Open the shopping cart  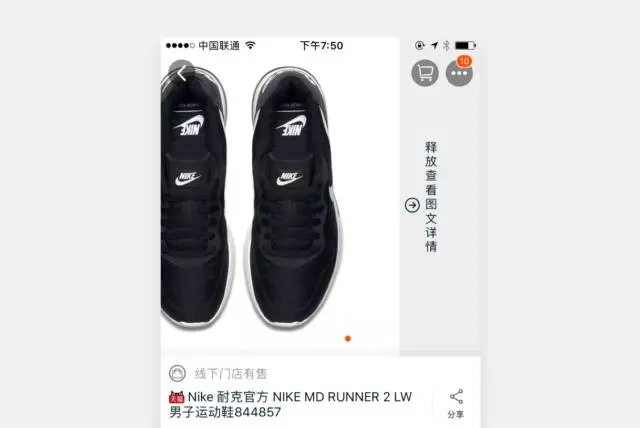coord(425,73)
